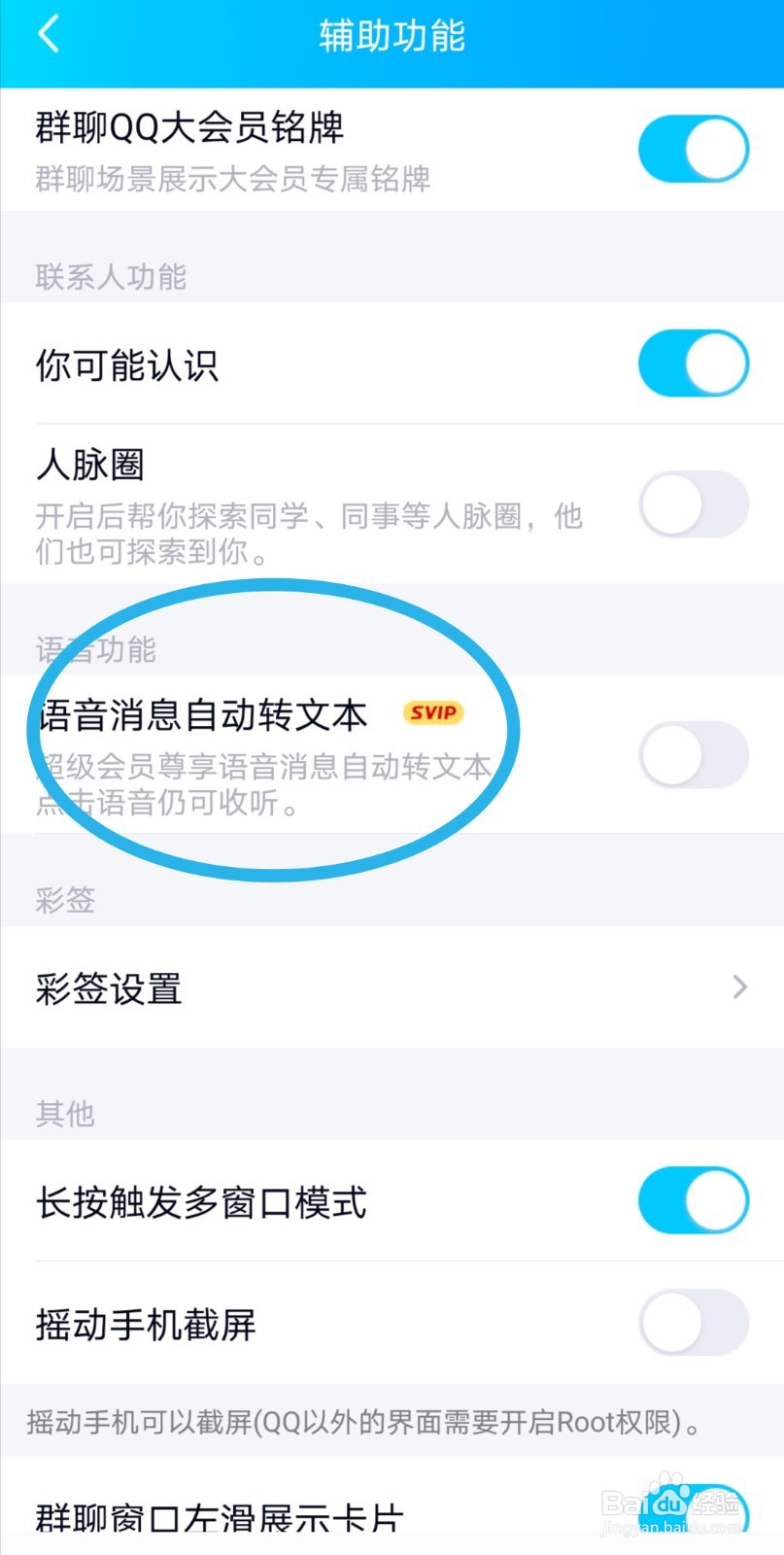Turn off the 你可能认识 toggle
This screenshot has width=784, height=1555.
coord(693,363)
